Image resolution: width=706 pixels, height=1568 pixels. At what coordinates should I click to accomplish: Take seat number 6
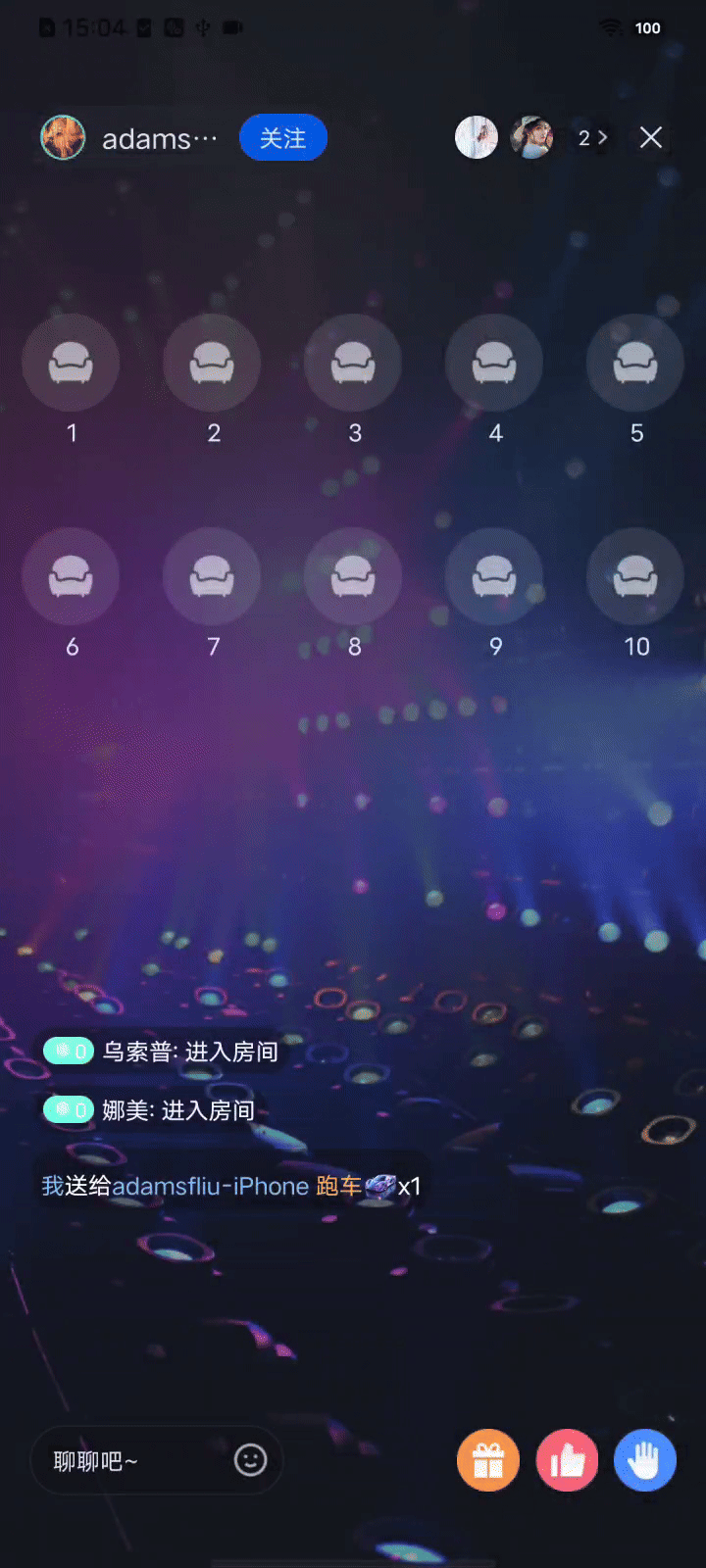pos(71,577)
